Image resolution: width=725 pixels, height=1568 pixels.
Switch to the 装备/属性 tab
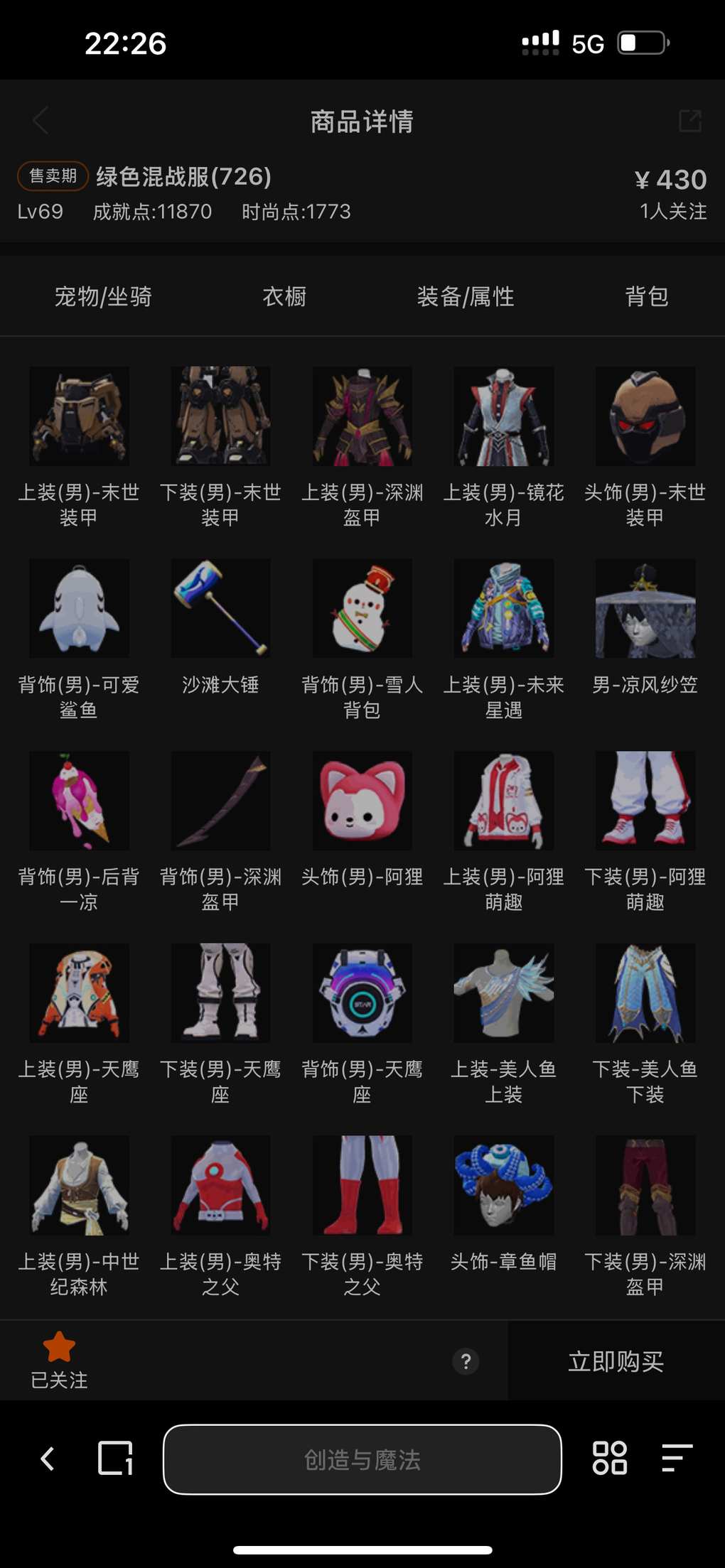click(466, 296)
